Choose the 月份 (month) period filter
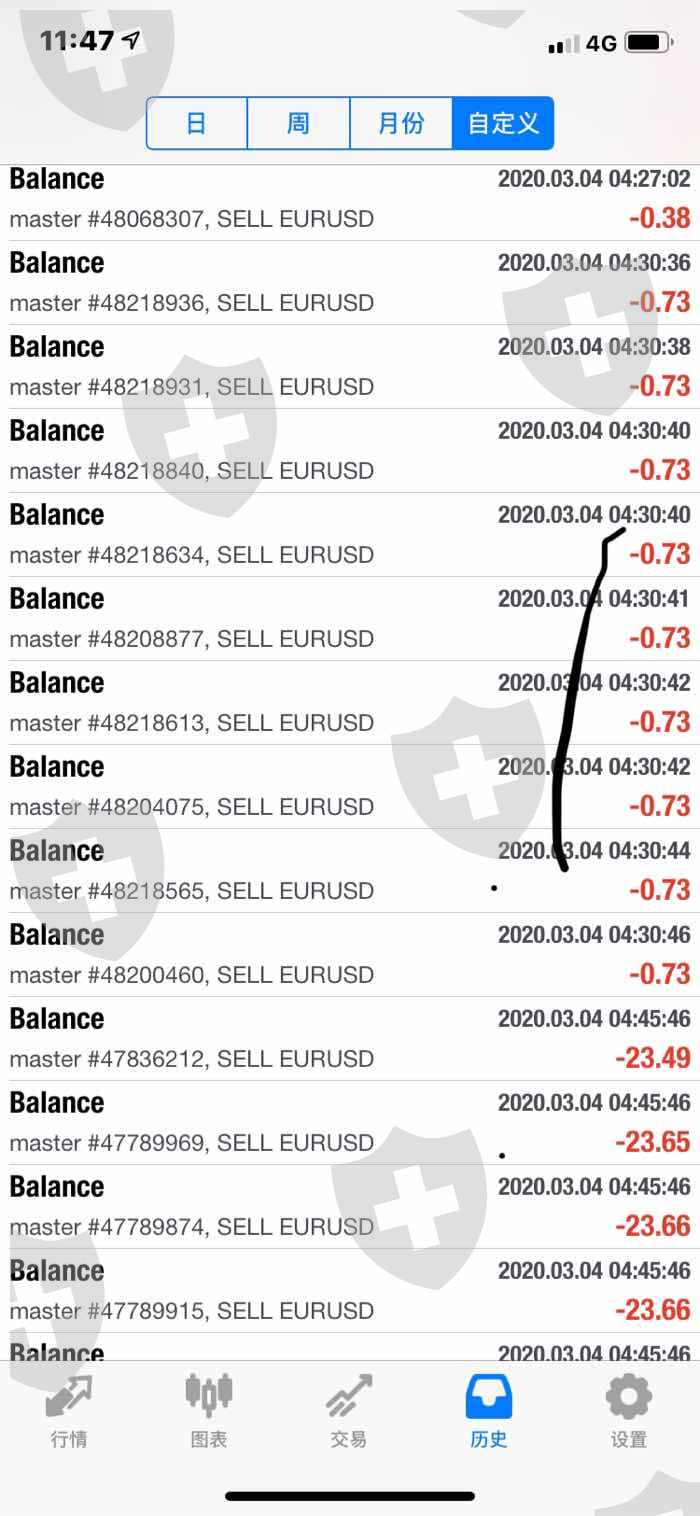 pos(401,123)
